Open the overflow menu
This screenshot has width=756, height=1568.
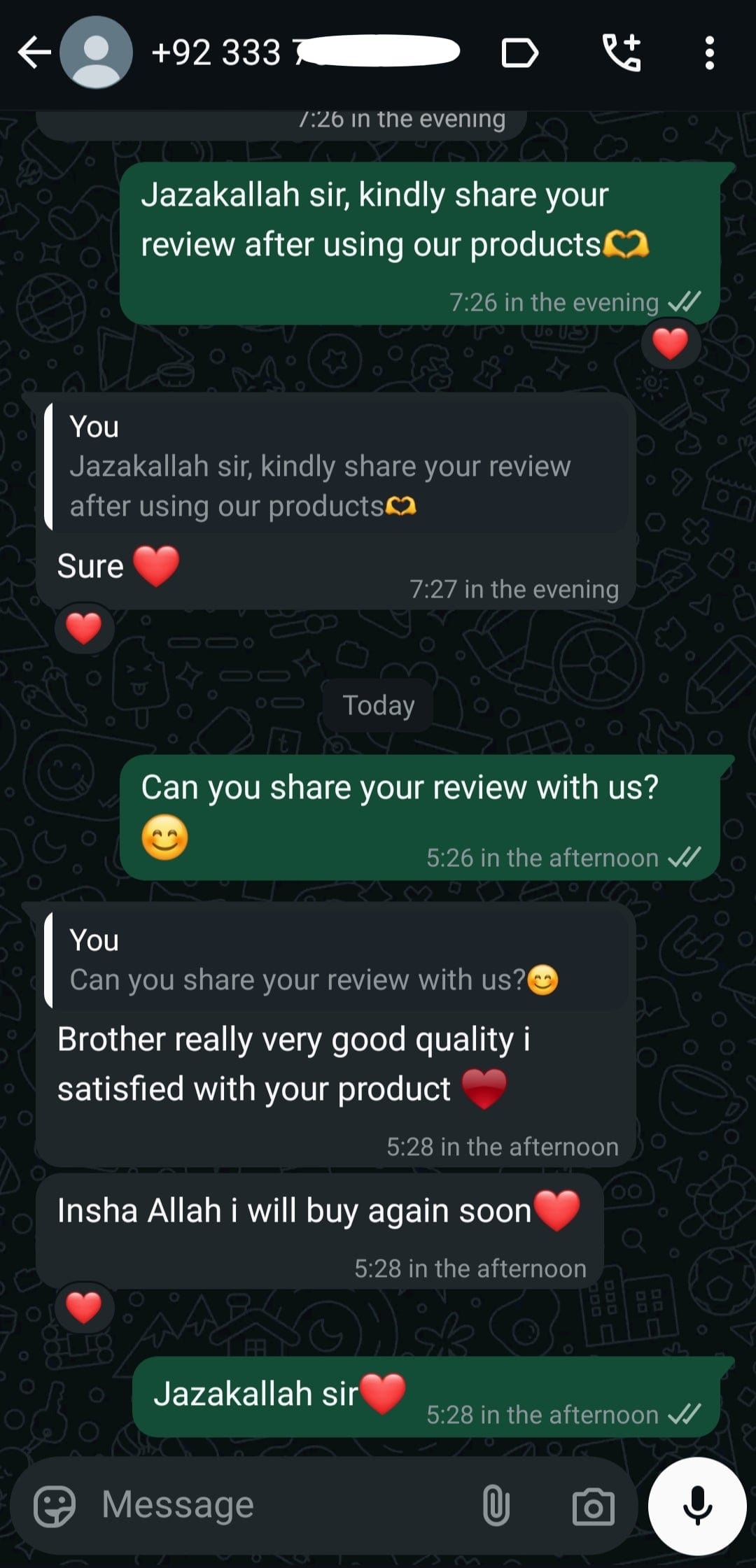click(x=709, y=53)
